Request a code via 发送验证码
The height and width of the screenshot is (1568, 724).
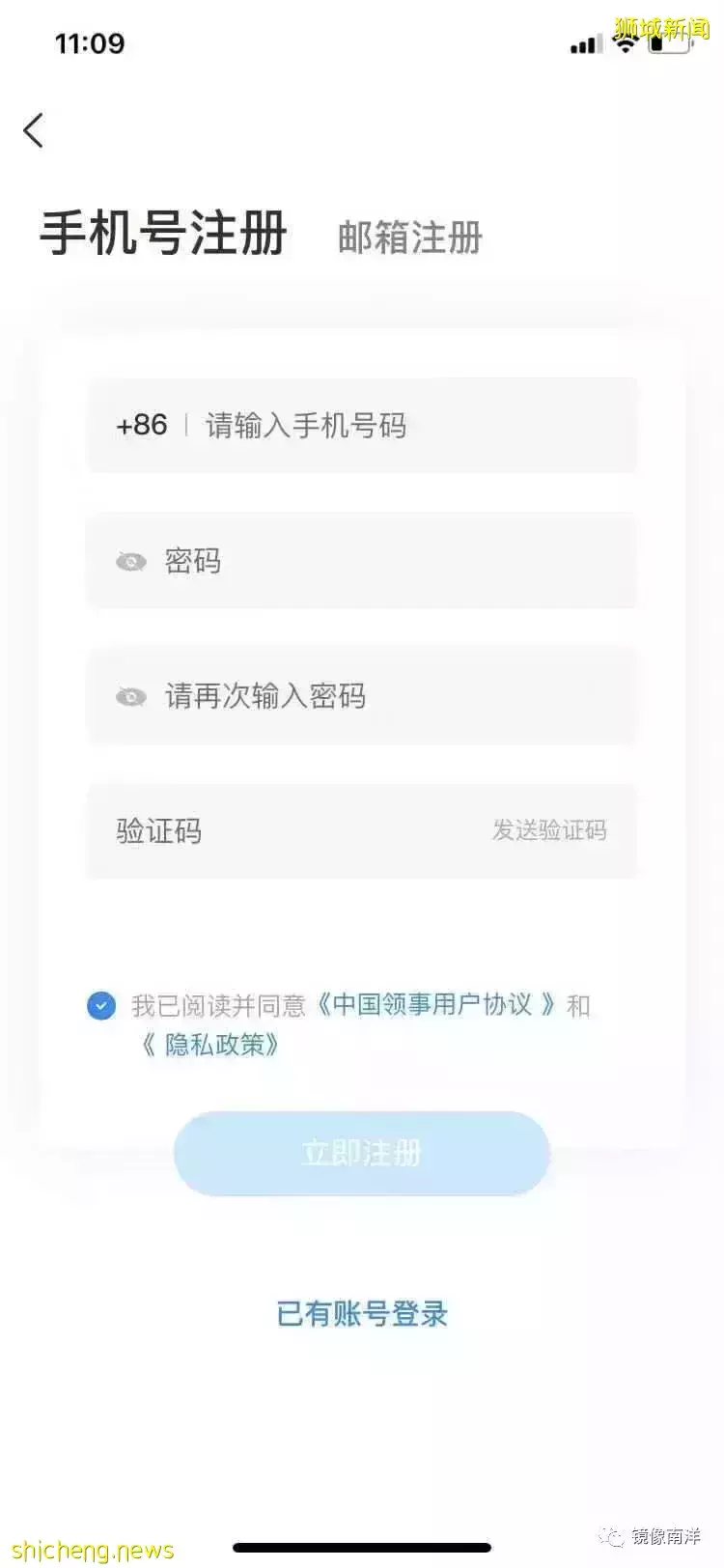pos(549,830)
